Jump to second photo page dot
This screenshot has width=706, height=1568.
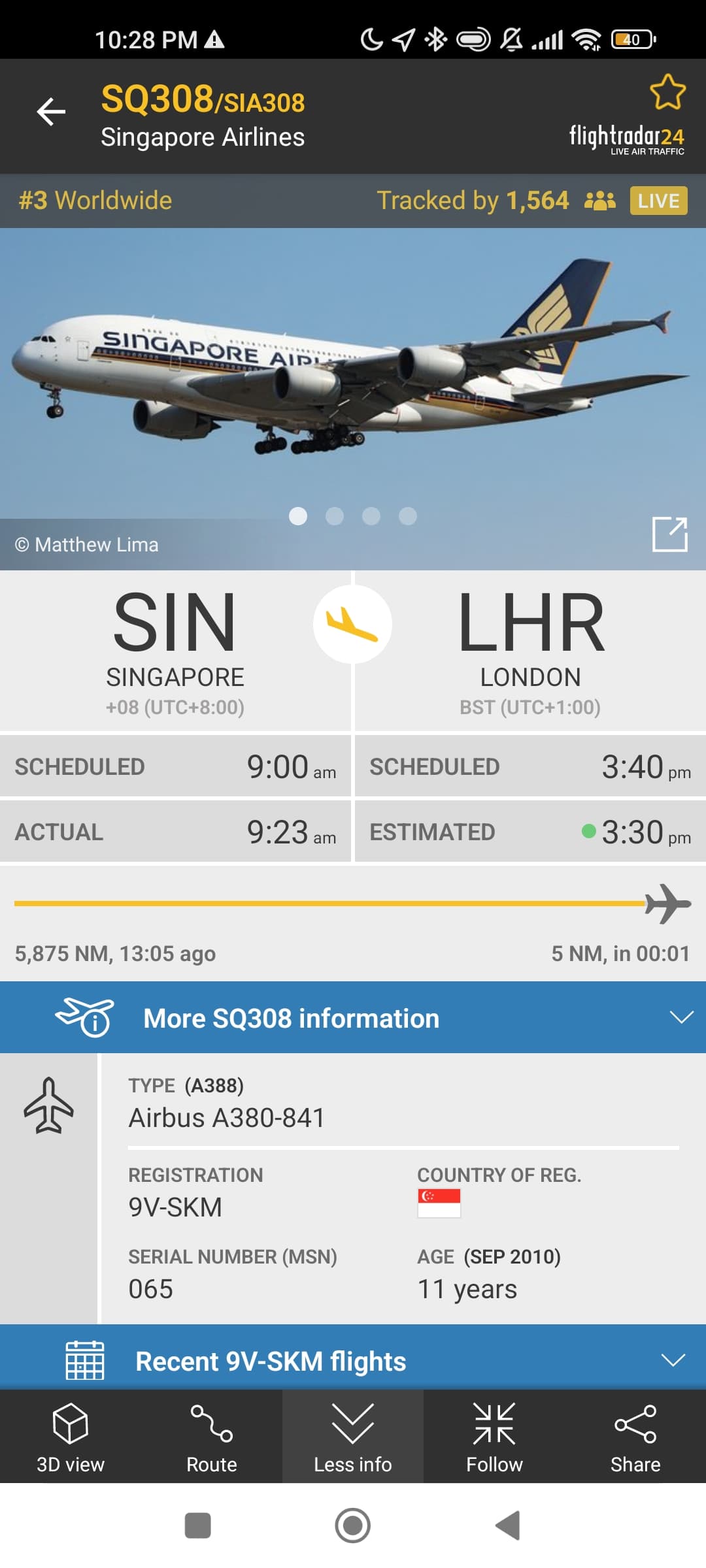coord(335,516)
